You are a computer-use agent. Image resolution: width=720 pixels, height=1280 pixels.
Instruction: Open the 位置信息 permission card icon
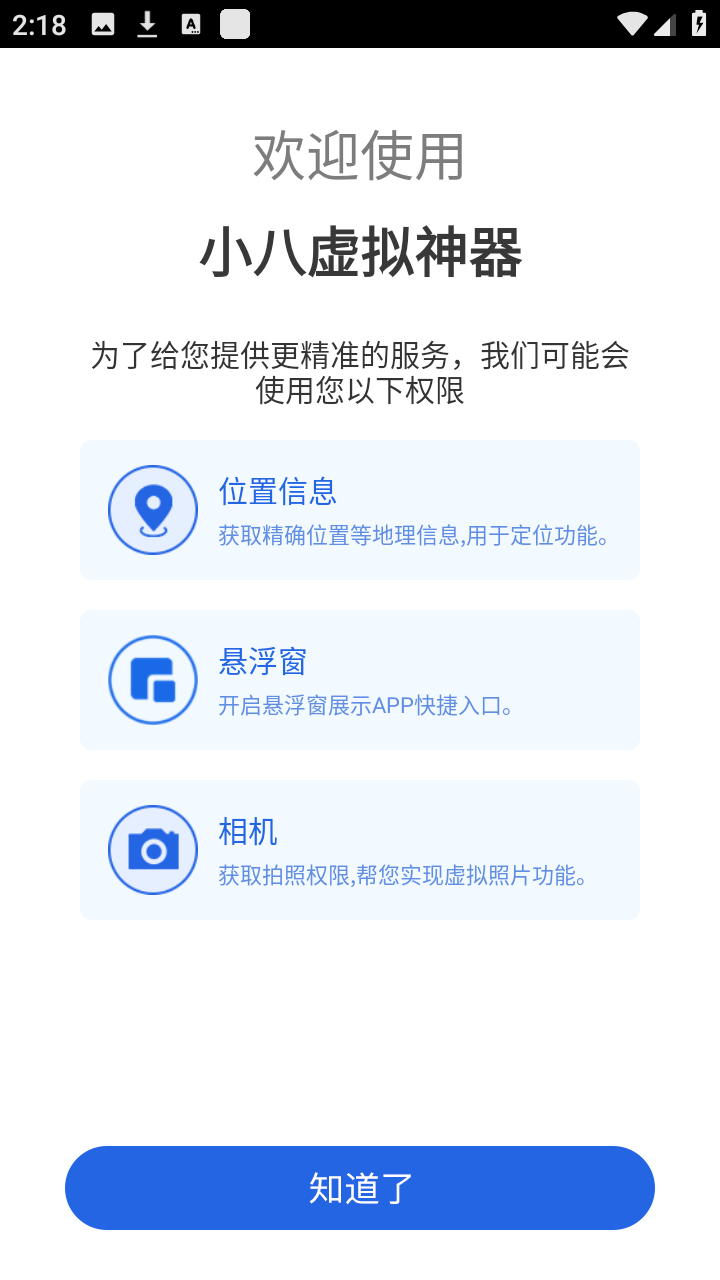pos(152,509)
